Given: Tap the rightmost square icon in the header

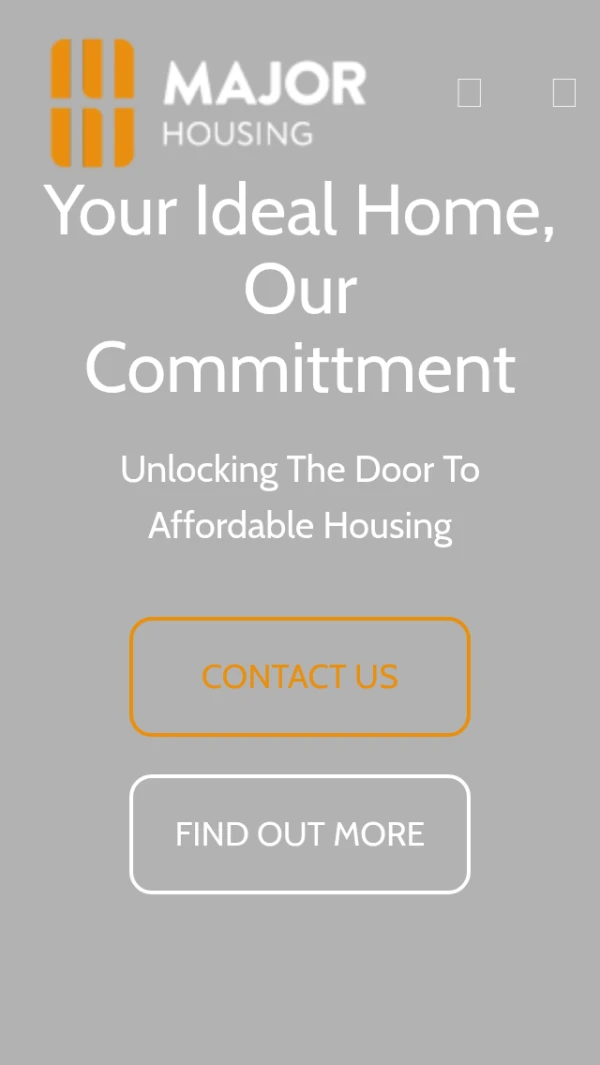Looking at the screenshot, I should click(564, 93).
